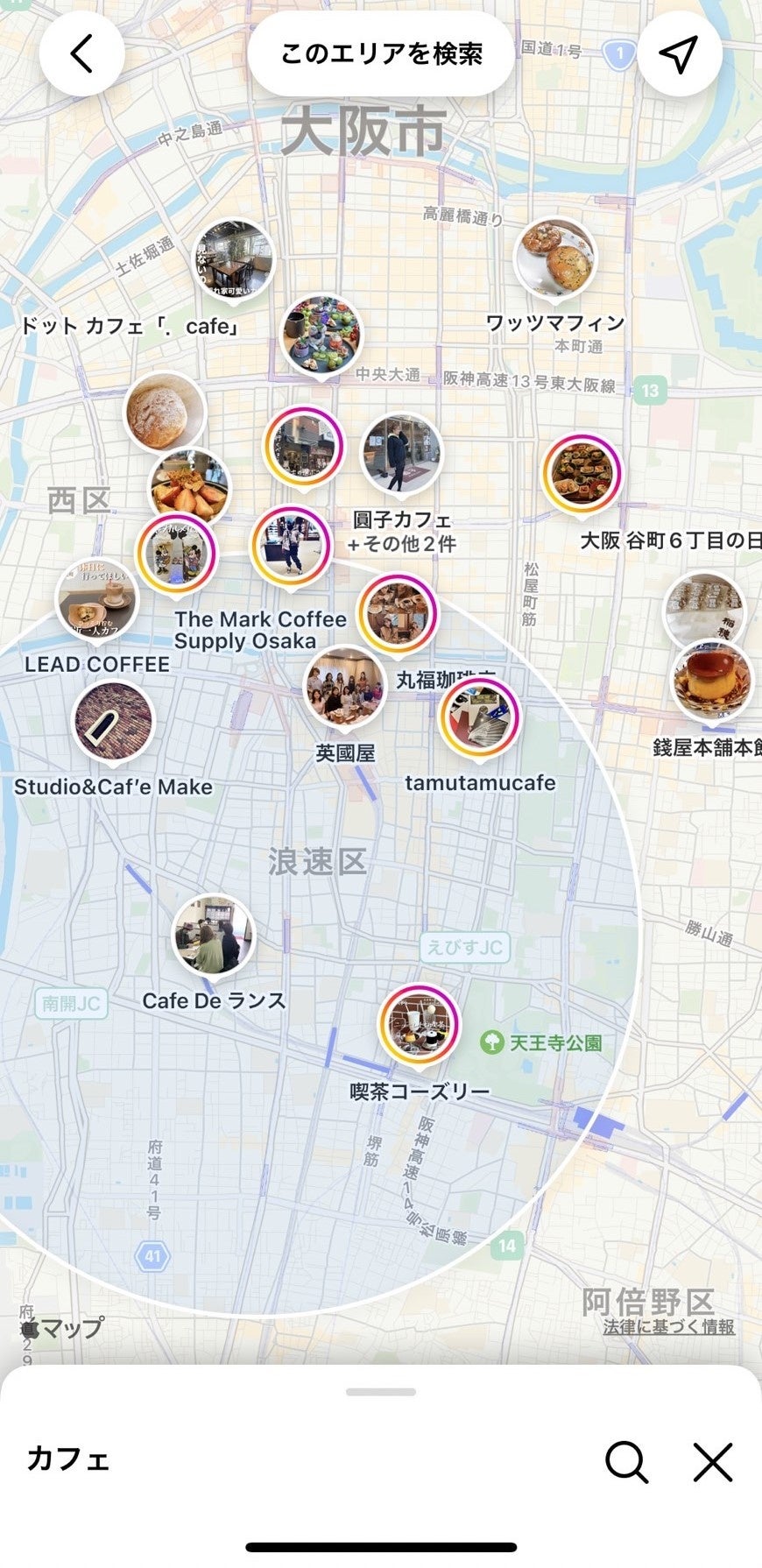Open the ワッツマフィン map pin

pos(554,258)
